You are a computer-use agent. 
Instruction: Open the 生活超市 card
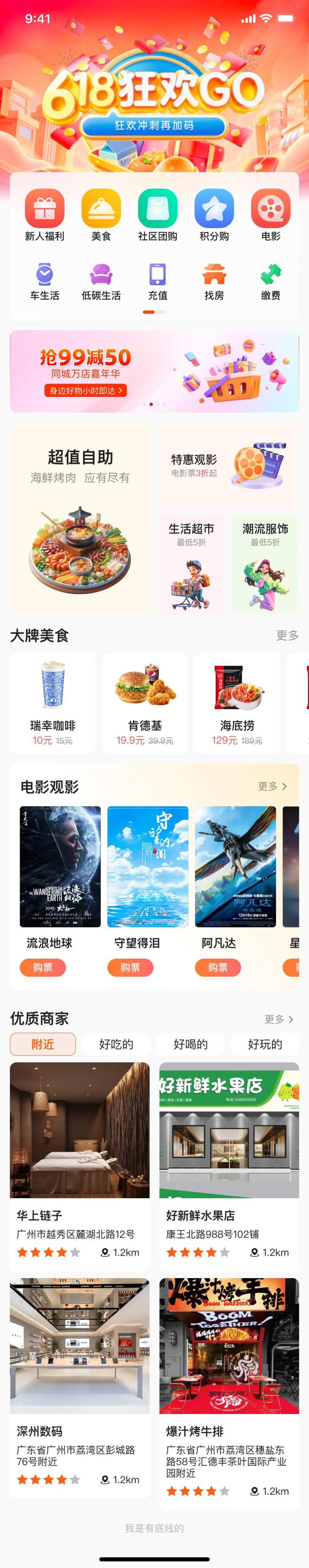[x=191, y=563]
